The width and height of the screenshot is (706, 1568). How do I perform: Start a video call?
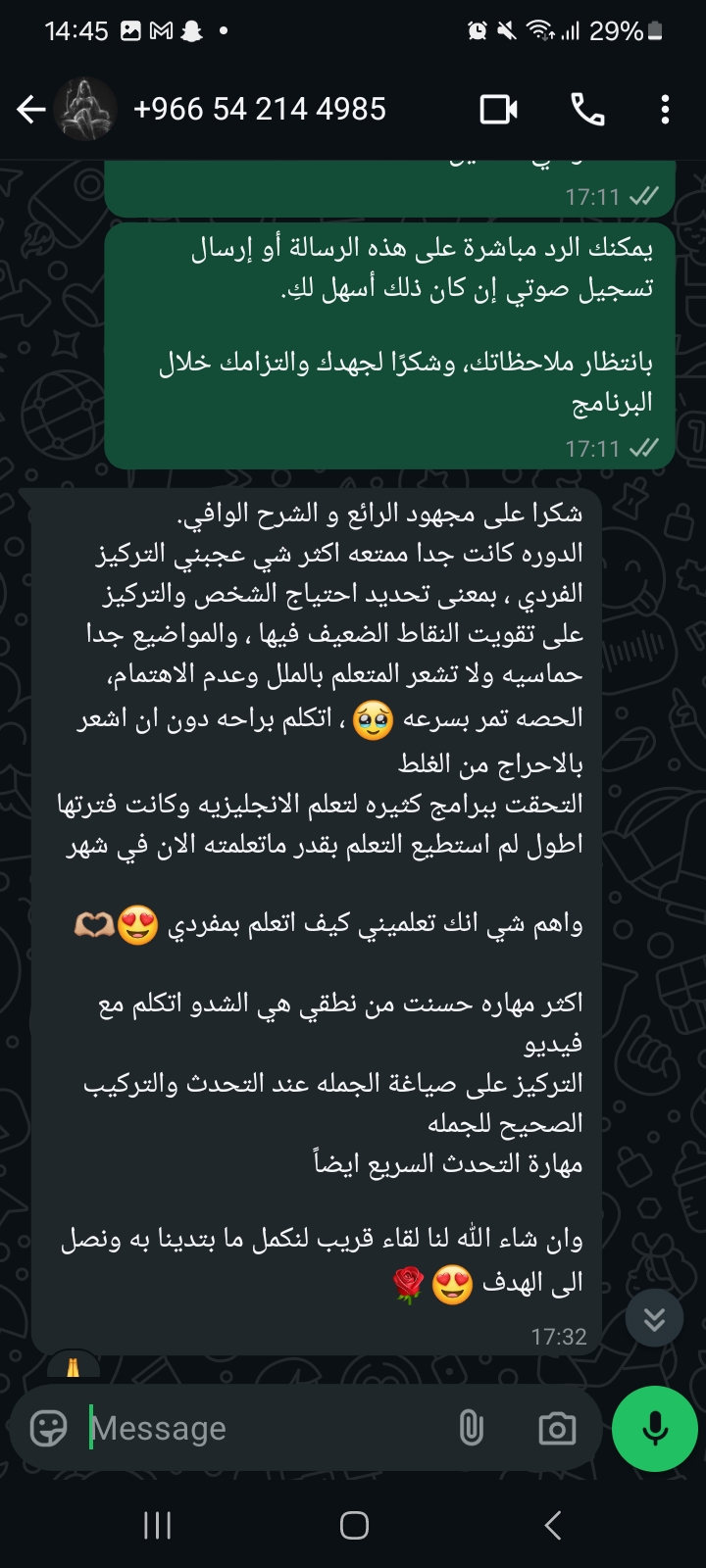click(x=498, y=110)
